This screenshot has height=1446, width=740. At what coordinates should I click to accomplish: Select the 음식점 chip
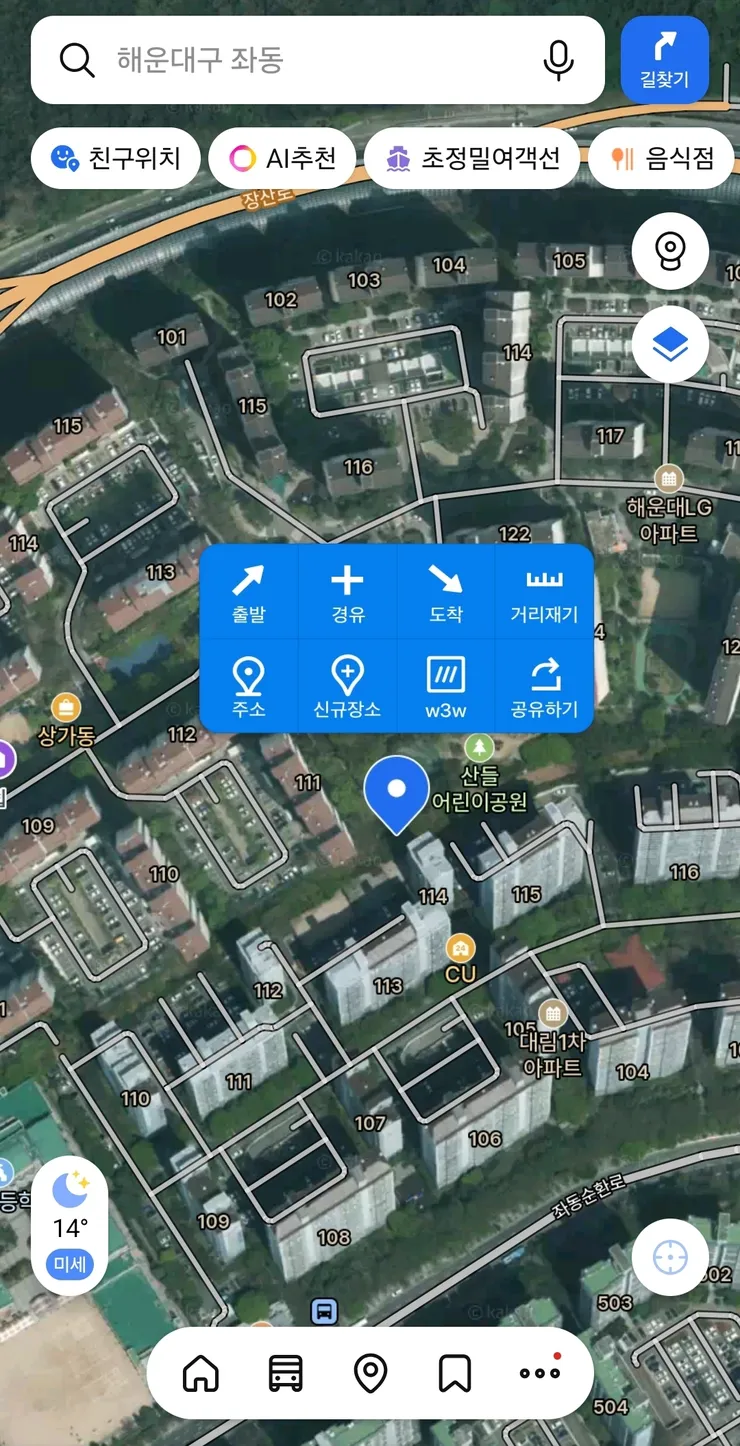663,158
